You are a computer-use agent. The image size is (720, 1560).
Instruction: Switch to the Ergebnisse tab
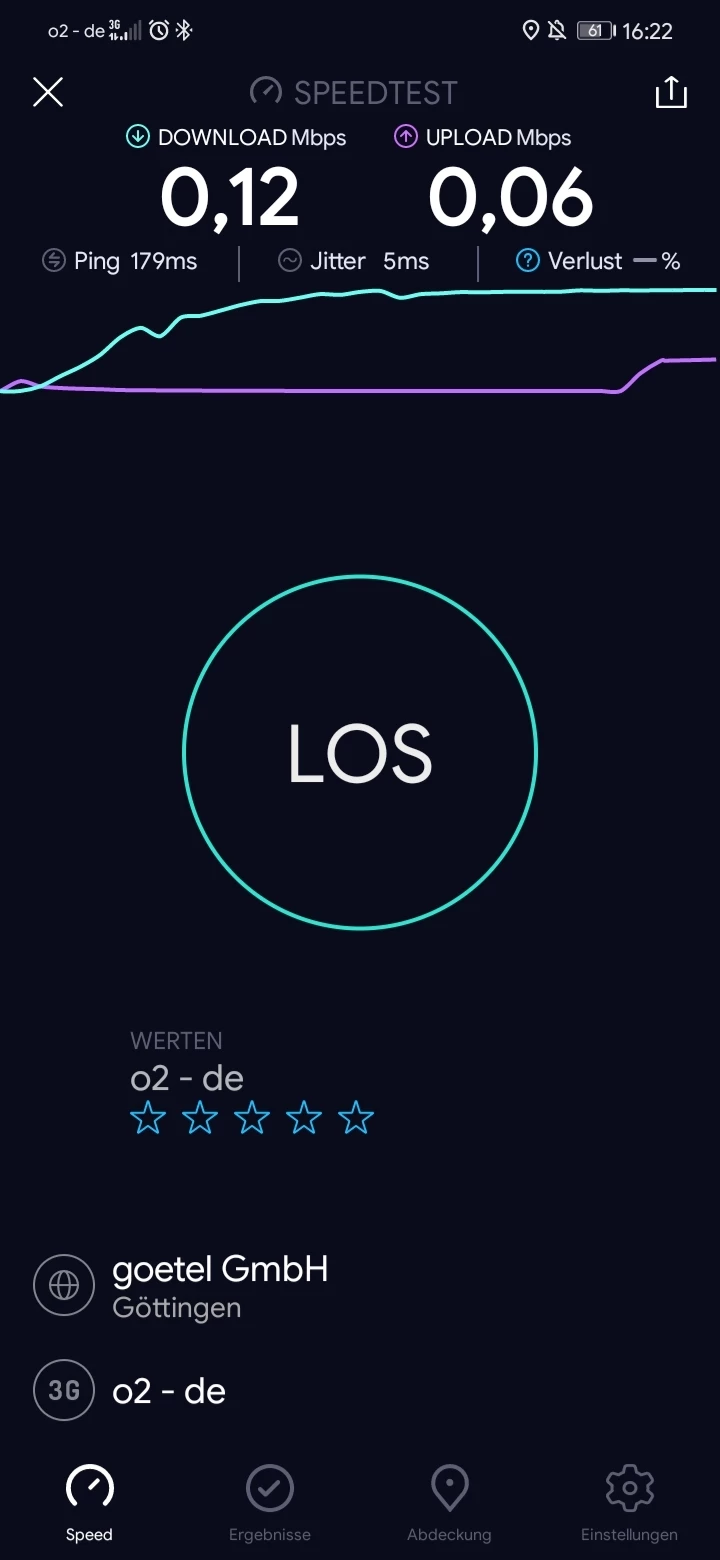(270, 1502)
